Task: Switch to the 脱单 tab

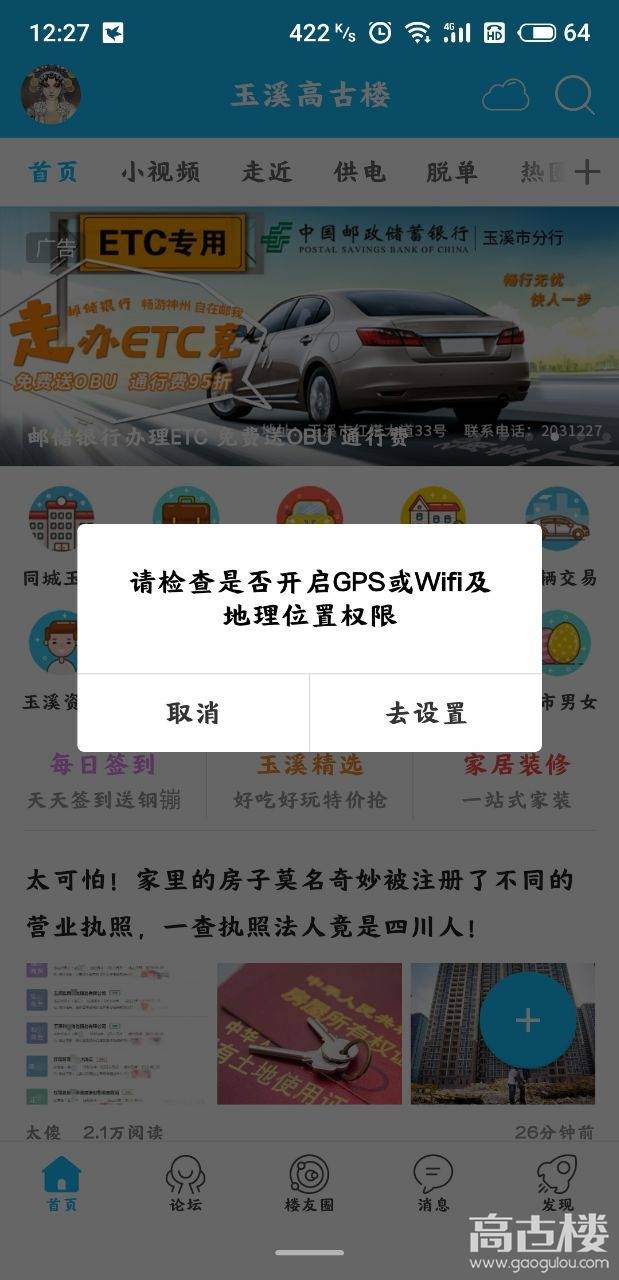Action: click(452, 172)
